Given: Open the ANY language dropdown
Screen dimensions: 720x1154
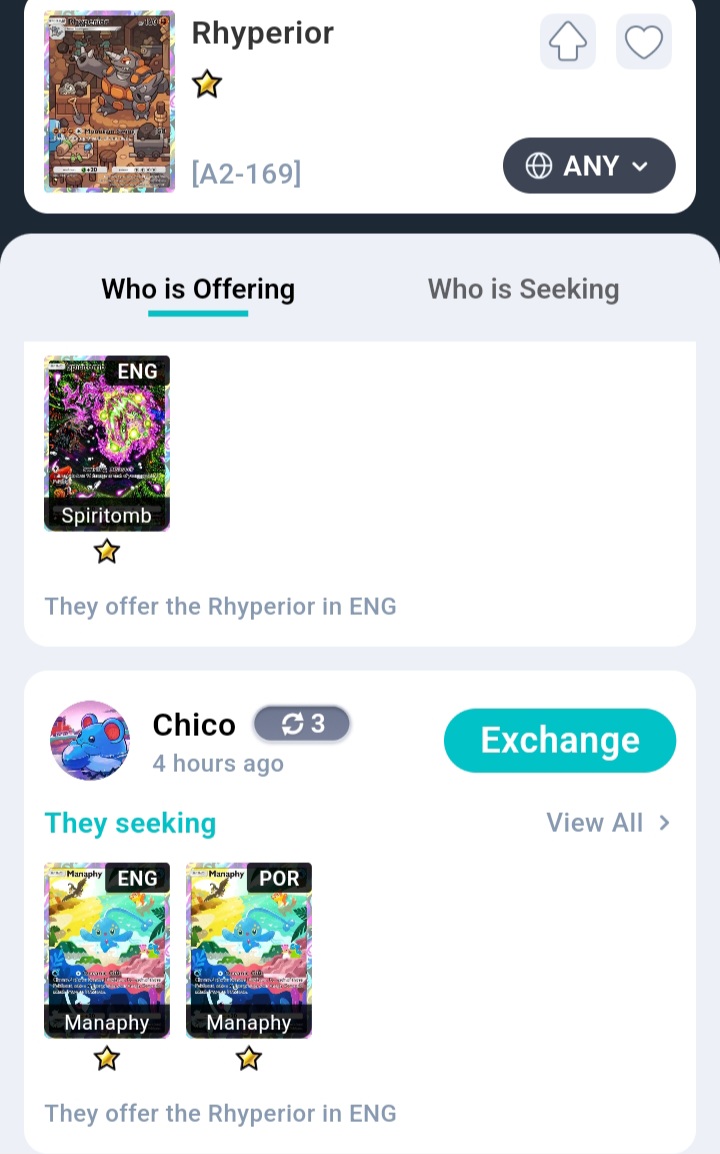Looking at the screenshot, I should [x=588, y=166].
